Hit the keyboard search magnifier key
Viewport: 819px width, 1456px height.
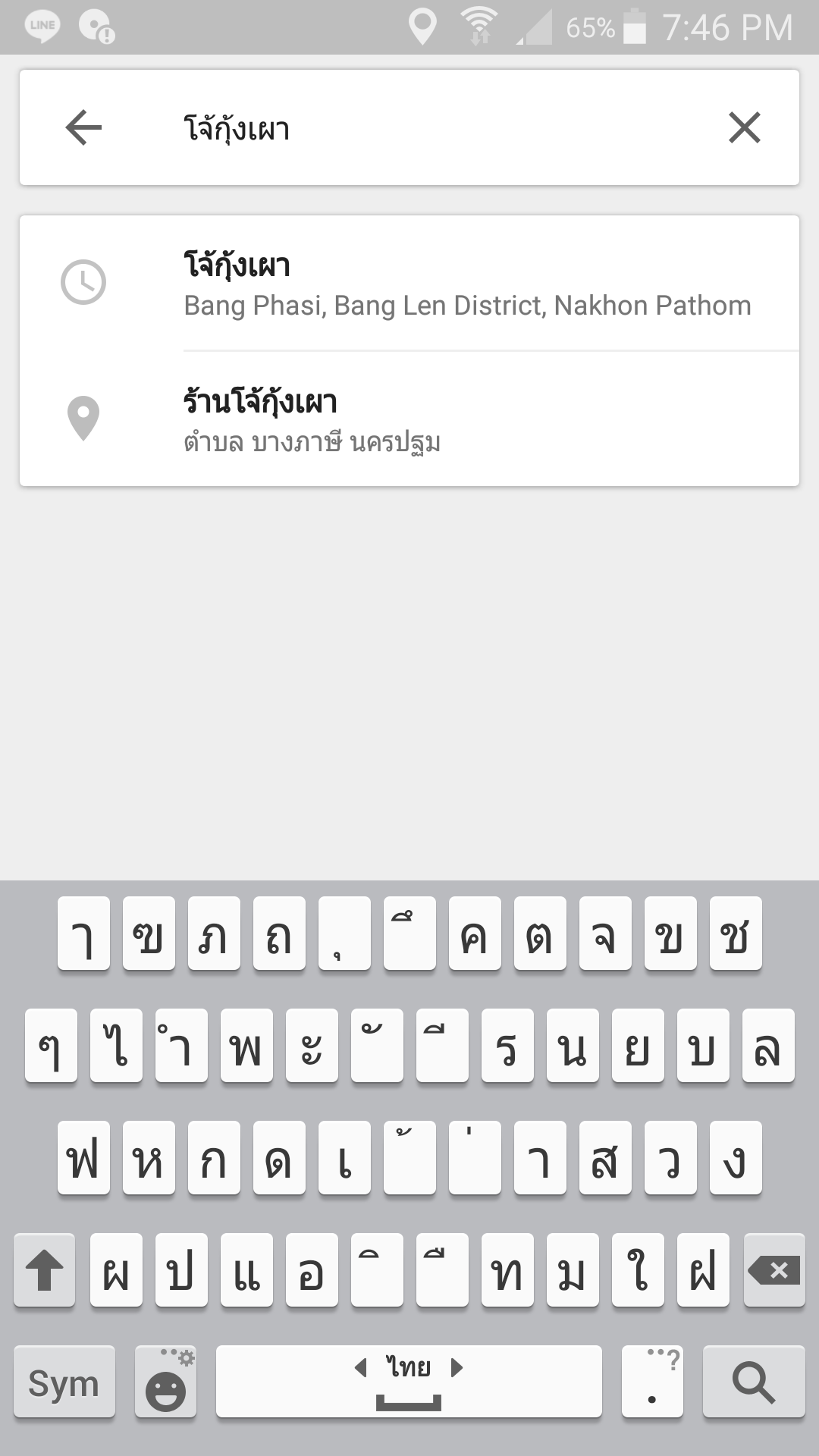753,1382
